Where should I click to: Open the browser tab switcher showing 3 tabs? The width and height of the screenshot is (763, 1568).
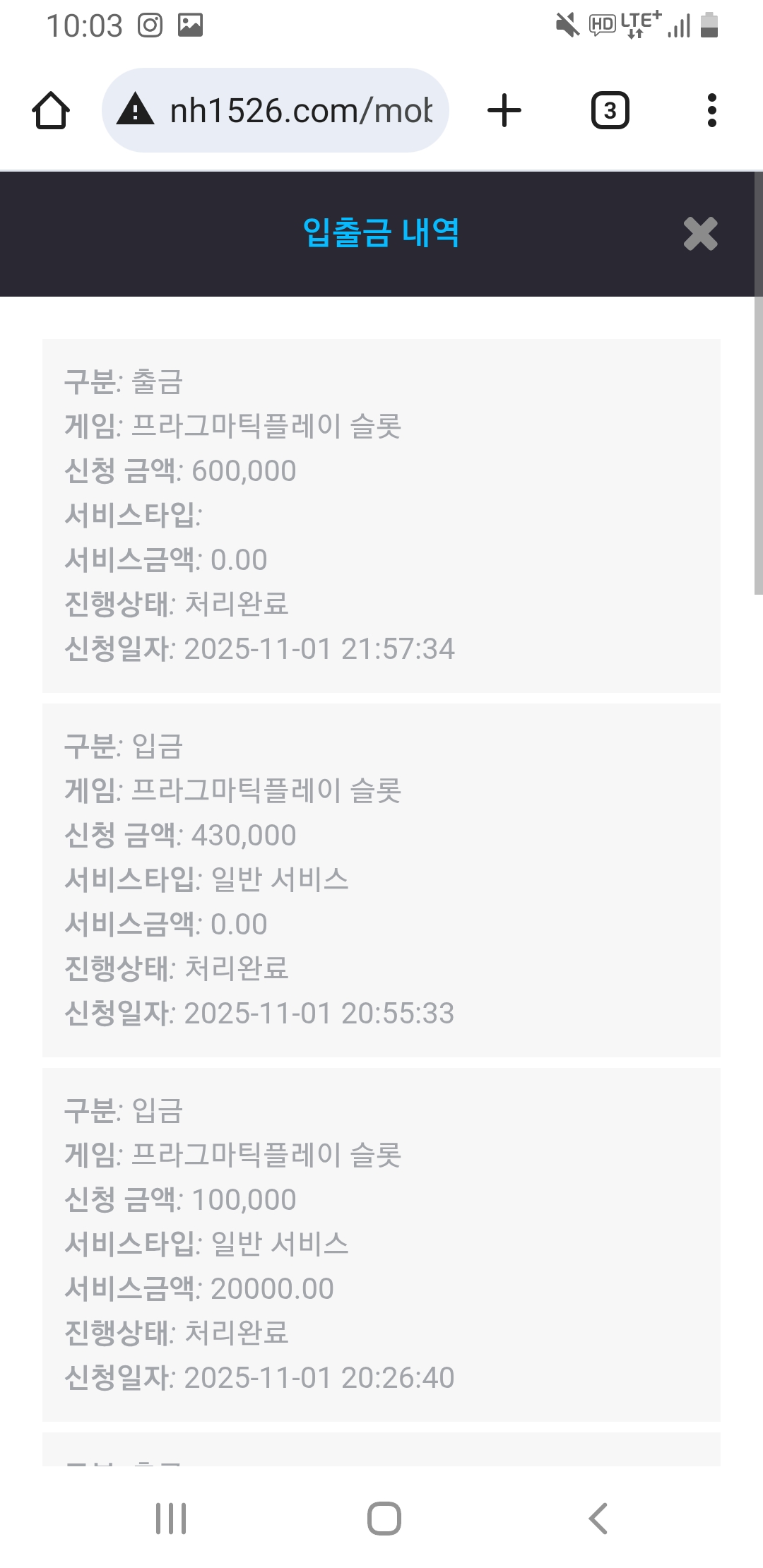(x=609, y=109)
